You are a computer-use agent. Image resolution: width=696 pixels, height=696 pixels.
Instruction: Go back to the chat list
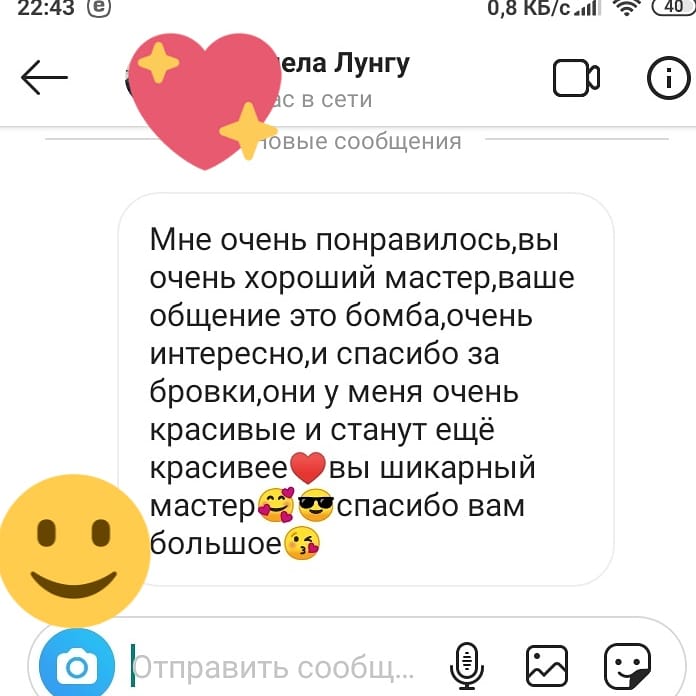pos(44,77)
